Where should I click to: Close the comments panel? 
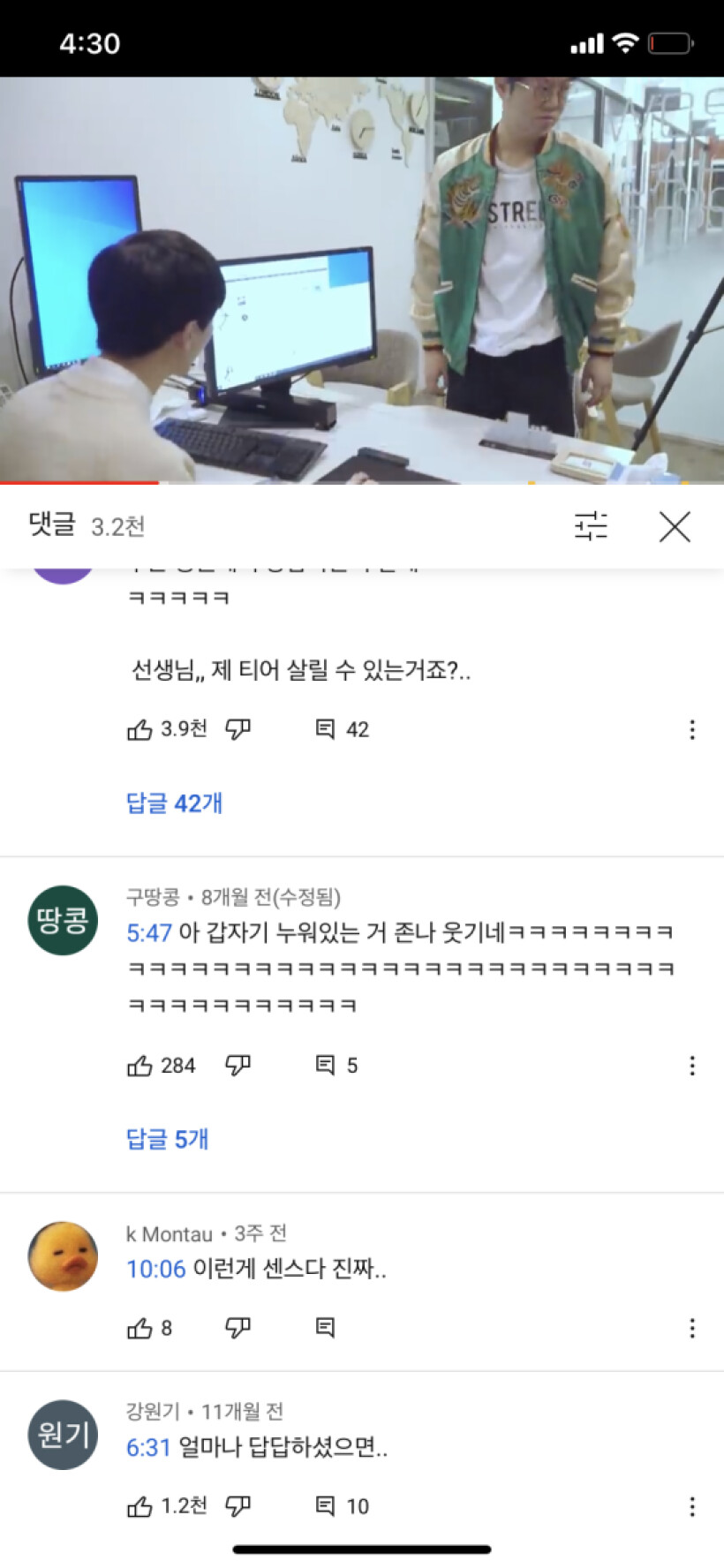(x=675, y=527)
